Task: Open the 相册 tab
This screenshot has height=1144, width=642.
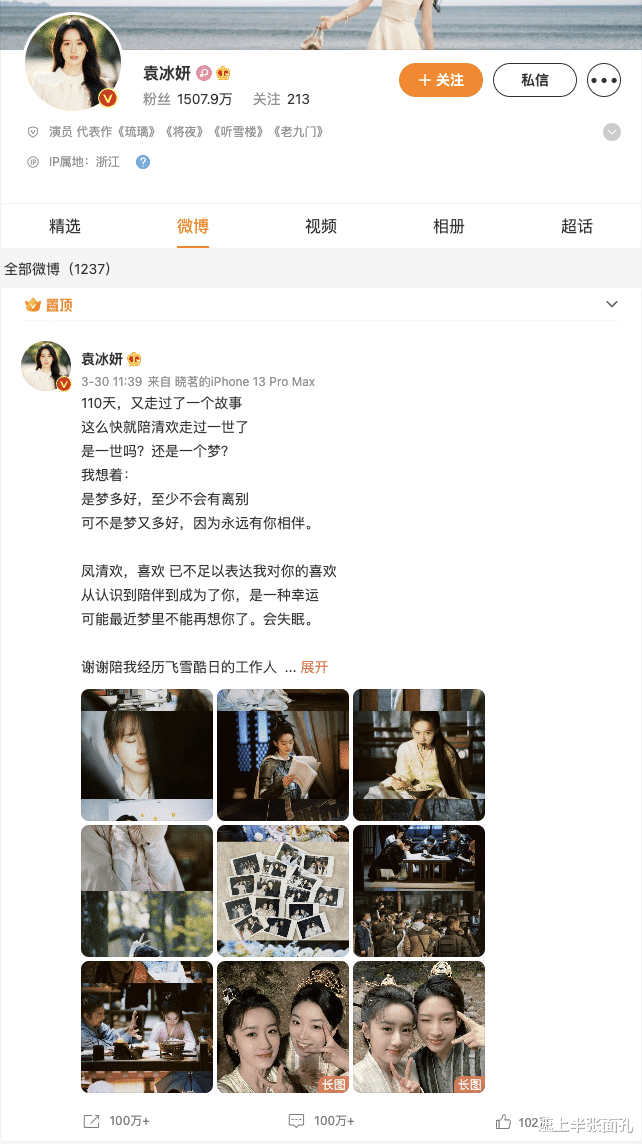Action: point(449,226)
